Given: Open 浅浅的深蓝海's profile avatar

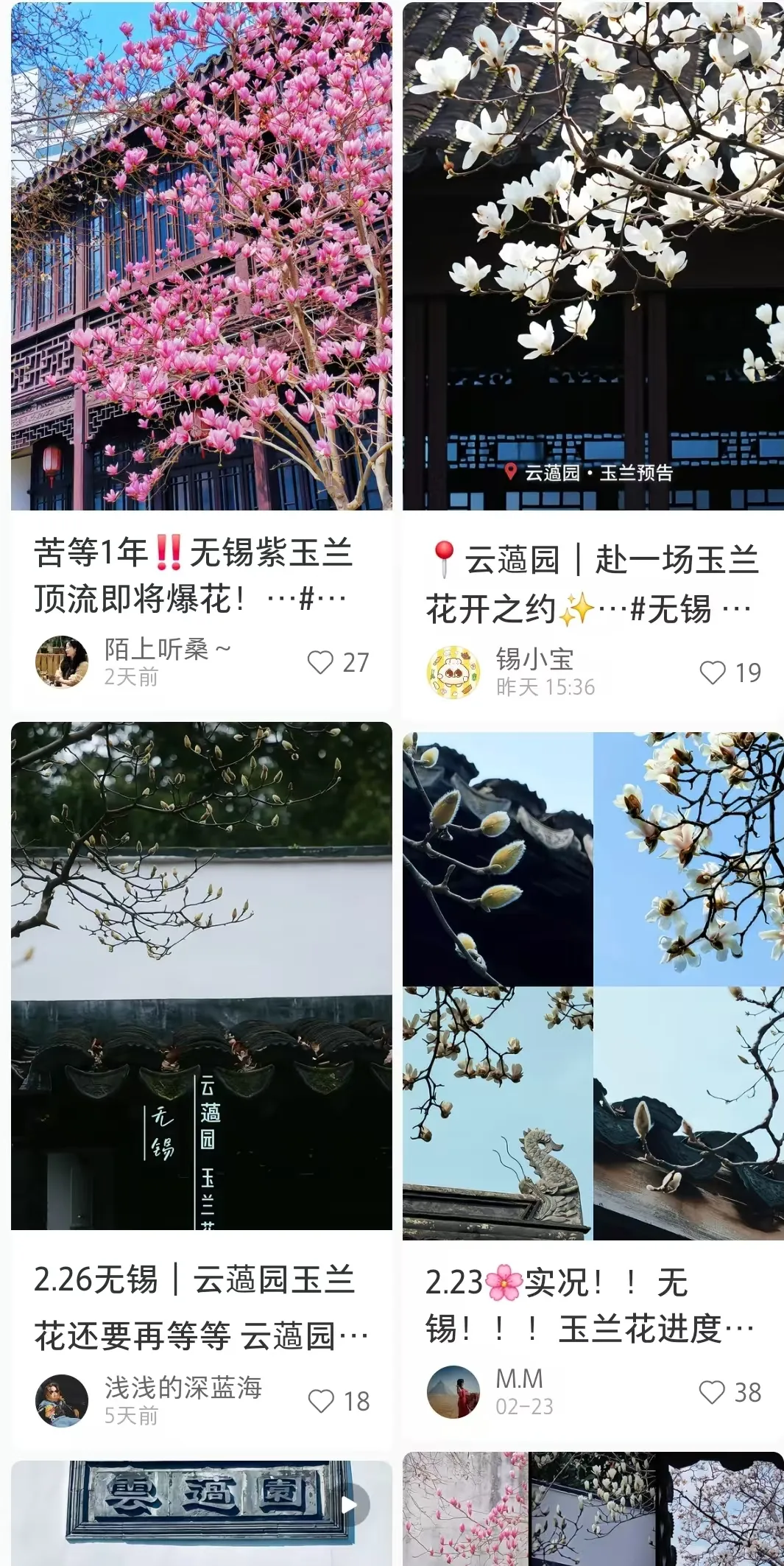Looking at the screenshot, I should [x=62, y=1400].
